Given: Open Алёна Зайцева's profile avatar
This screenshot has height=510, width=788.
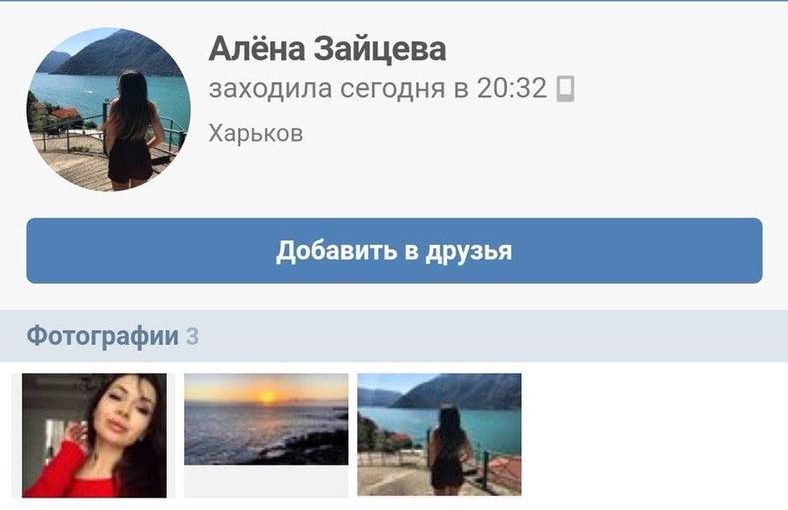Looking at the screenshot, I should (108, 109).
